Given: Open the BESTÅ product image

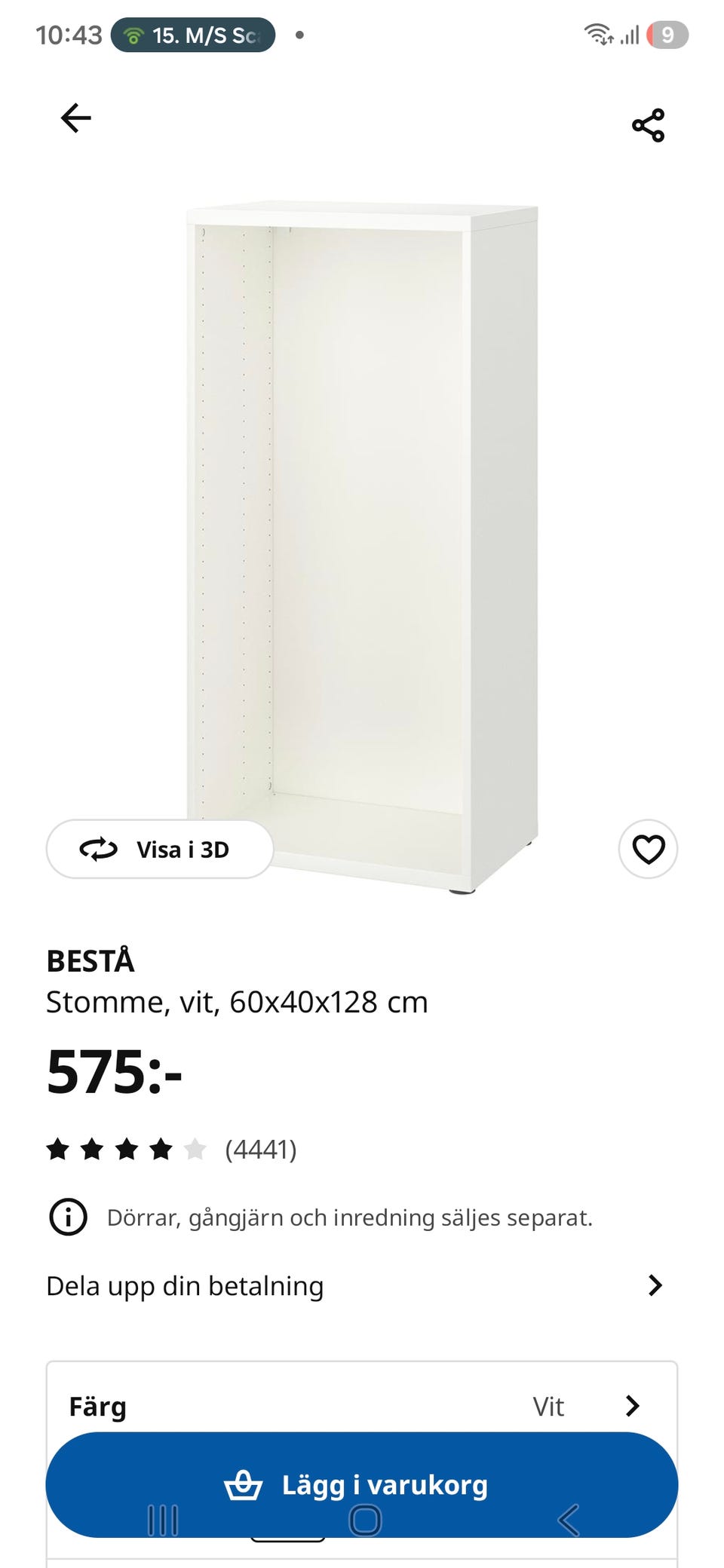Looking at the screenshot, I should coord(362,528).
